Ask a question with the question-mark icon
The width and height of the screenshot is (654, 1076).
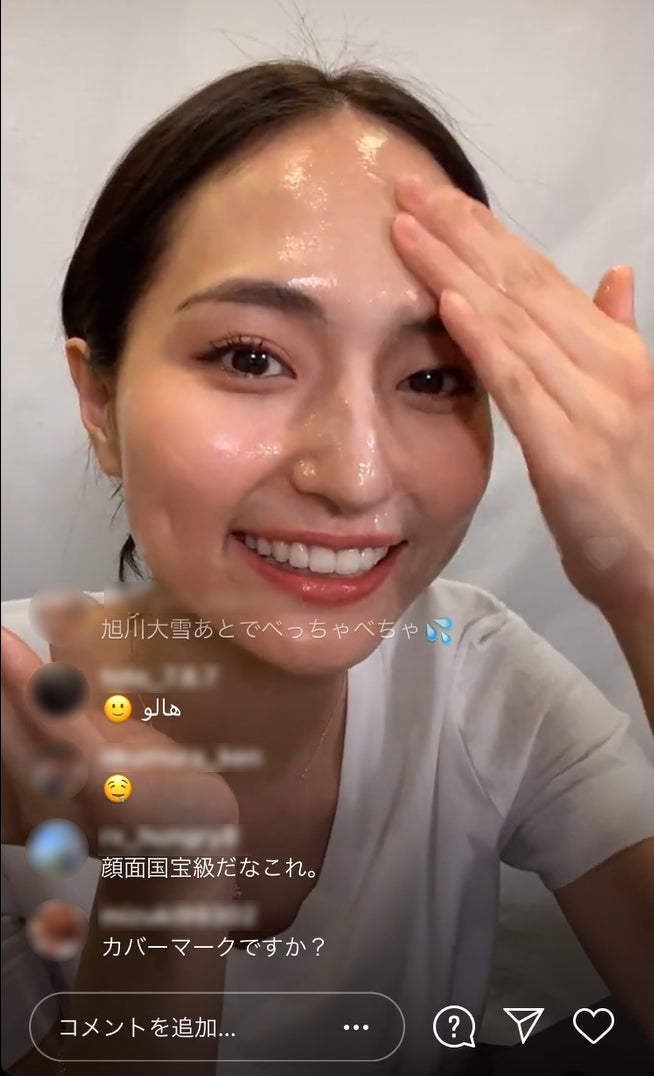click(x=454, y=1026)
